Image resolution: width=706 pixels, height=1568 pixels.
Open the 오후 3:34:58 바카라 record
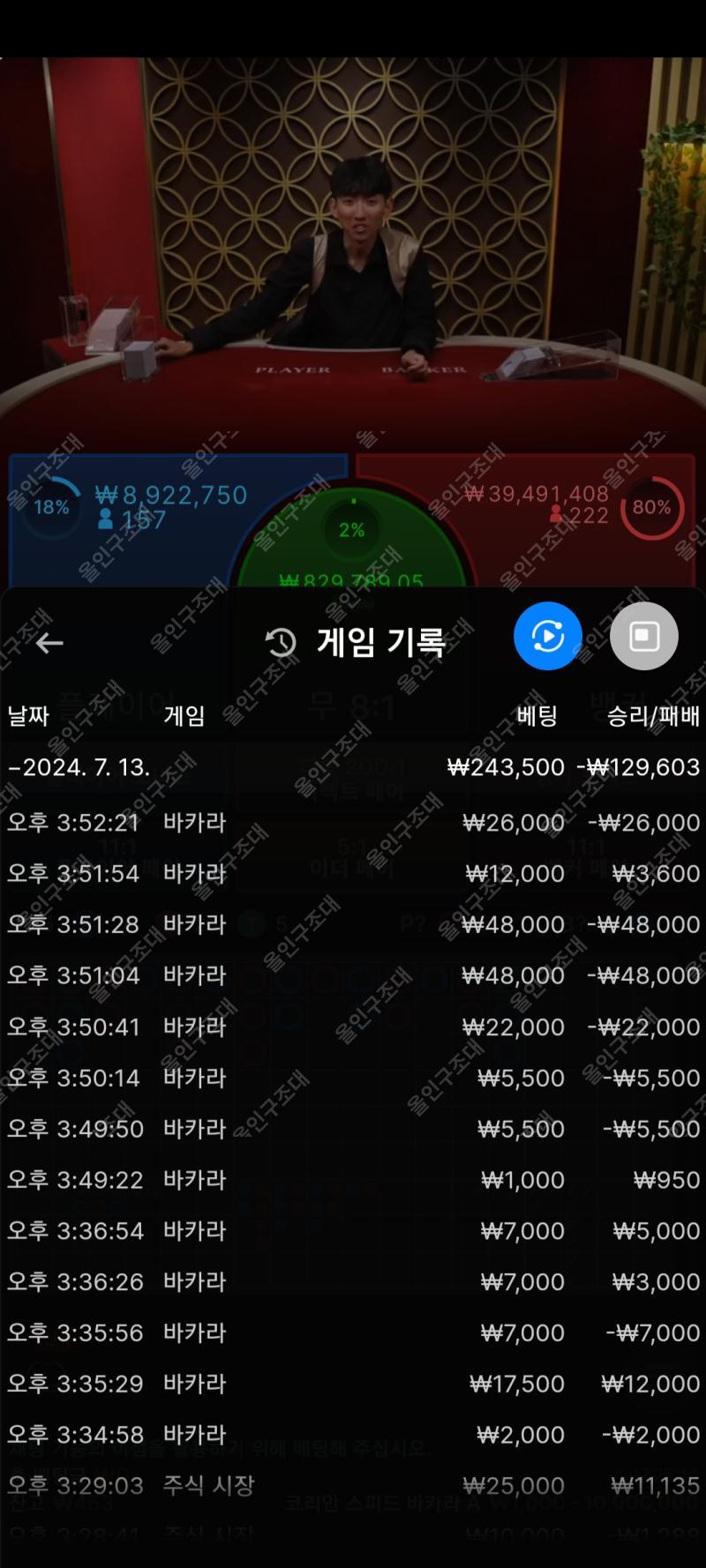click(x=353, y=1435)
